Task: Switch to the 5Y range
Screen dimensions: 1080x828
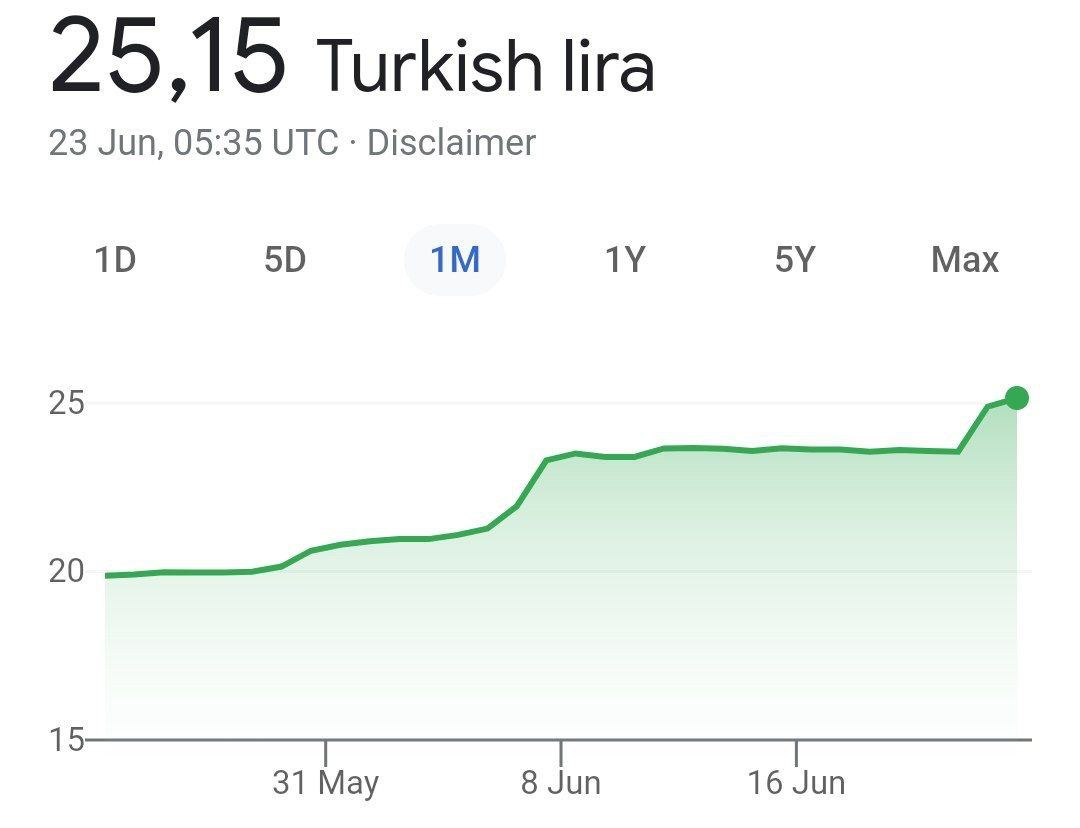Action: [x=795, y=260]
